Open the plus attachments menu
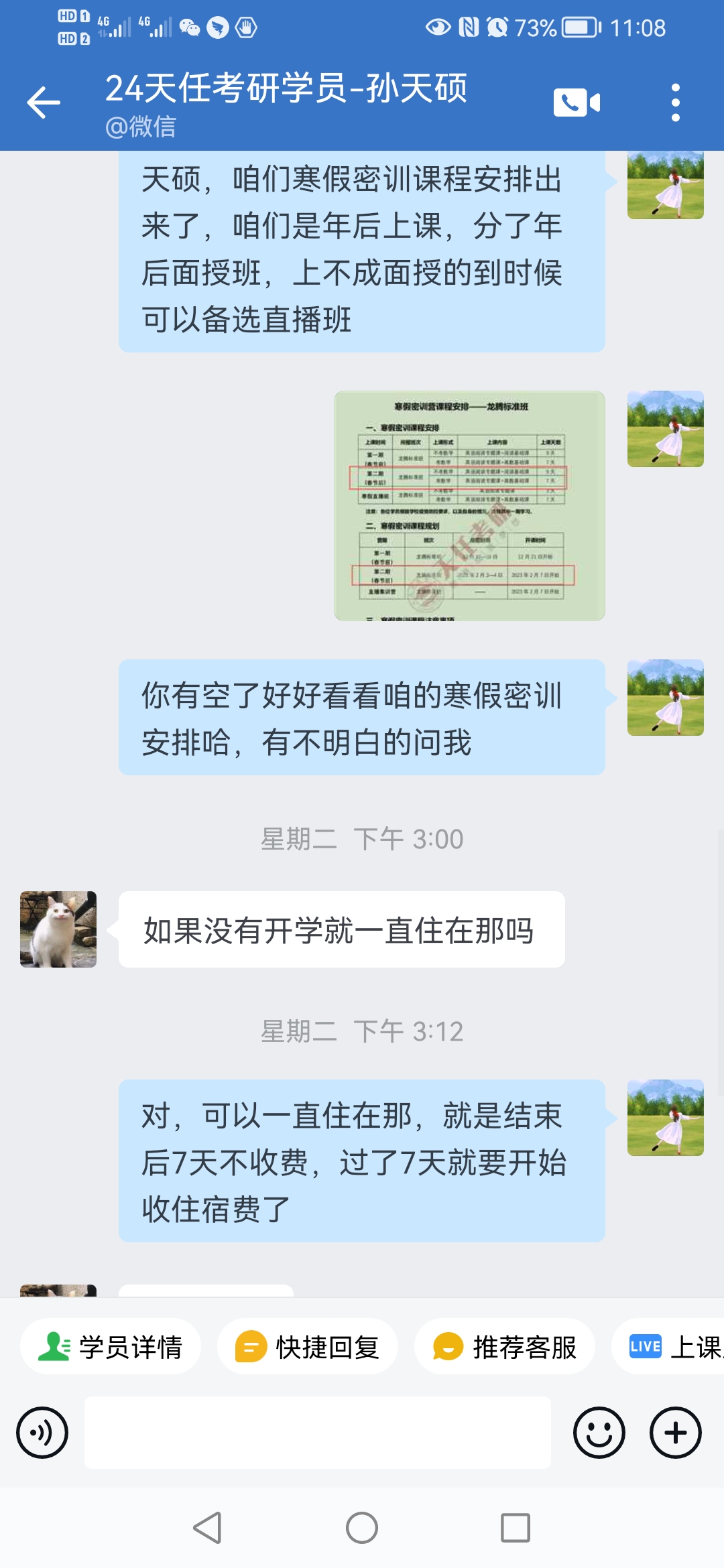 676,1433
